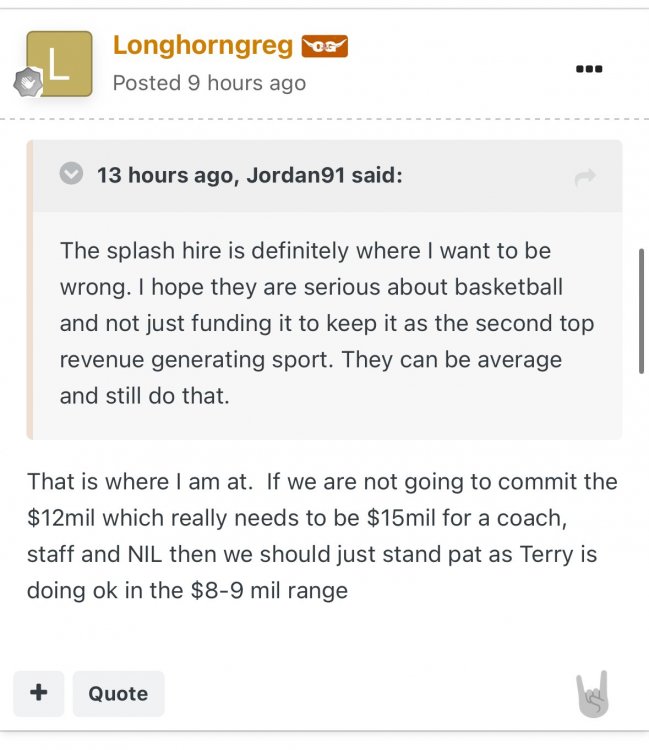Jump to Jordan91's original quoted post
The image size is (649, 750).
586,177
